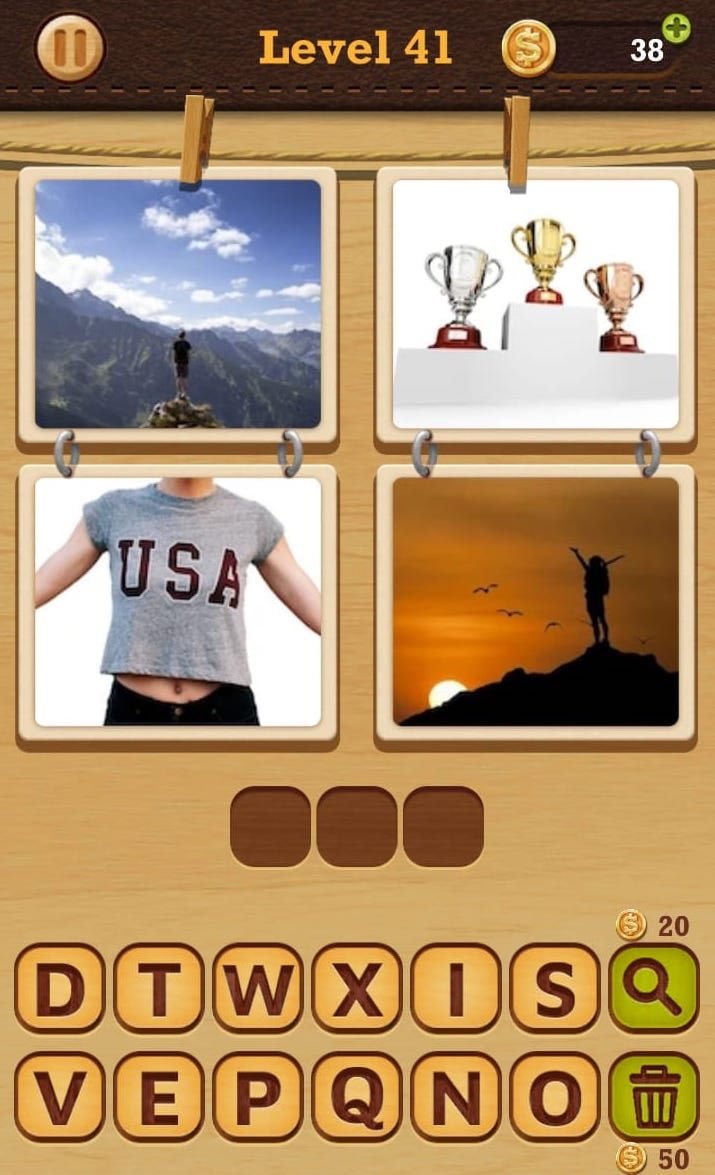The height and width of the screenshot is (1175, 715).
Task: Choose the letter X tile
Action: [x=357, y=988]
